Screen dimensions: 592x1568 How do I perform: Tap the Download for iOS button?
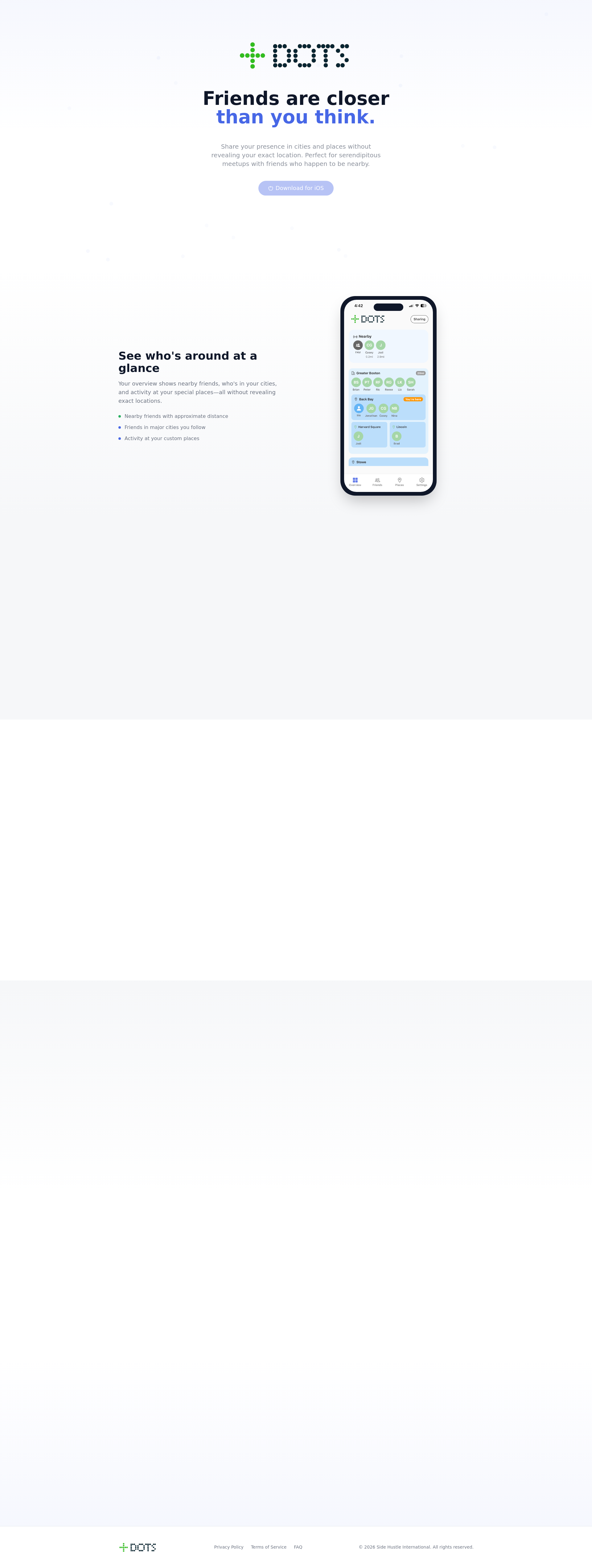coord(296,188)
